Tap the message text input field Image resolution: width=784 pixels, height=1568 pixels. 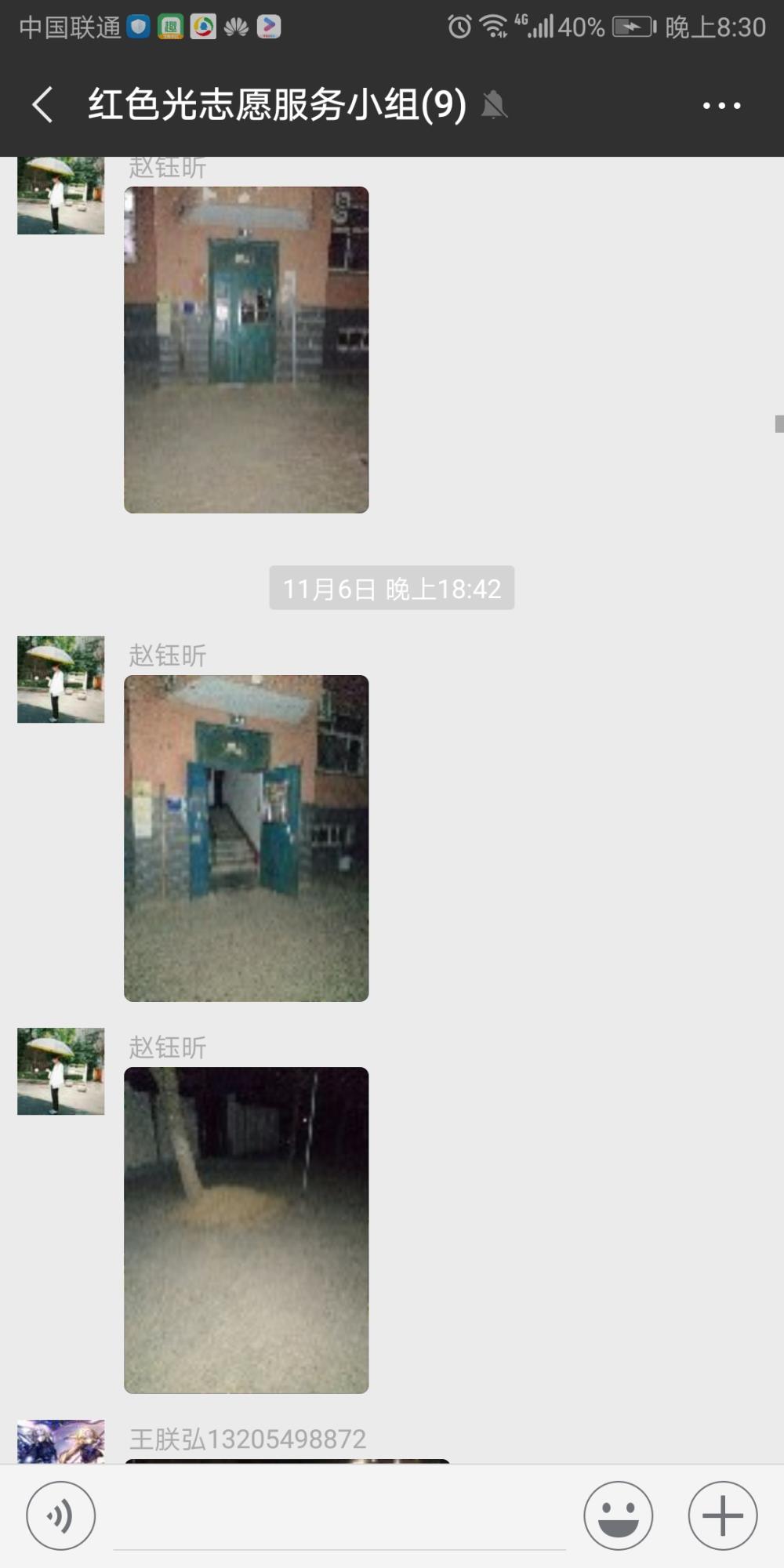(x=339, y=1517)
